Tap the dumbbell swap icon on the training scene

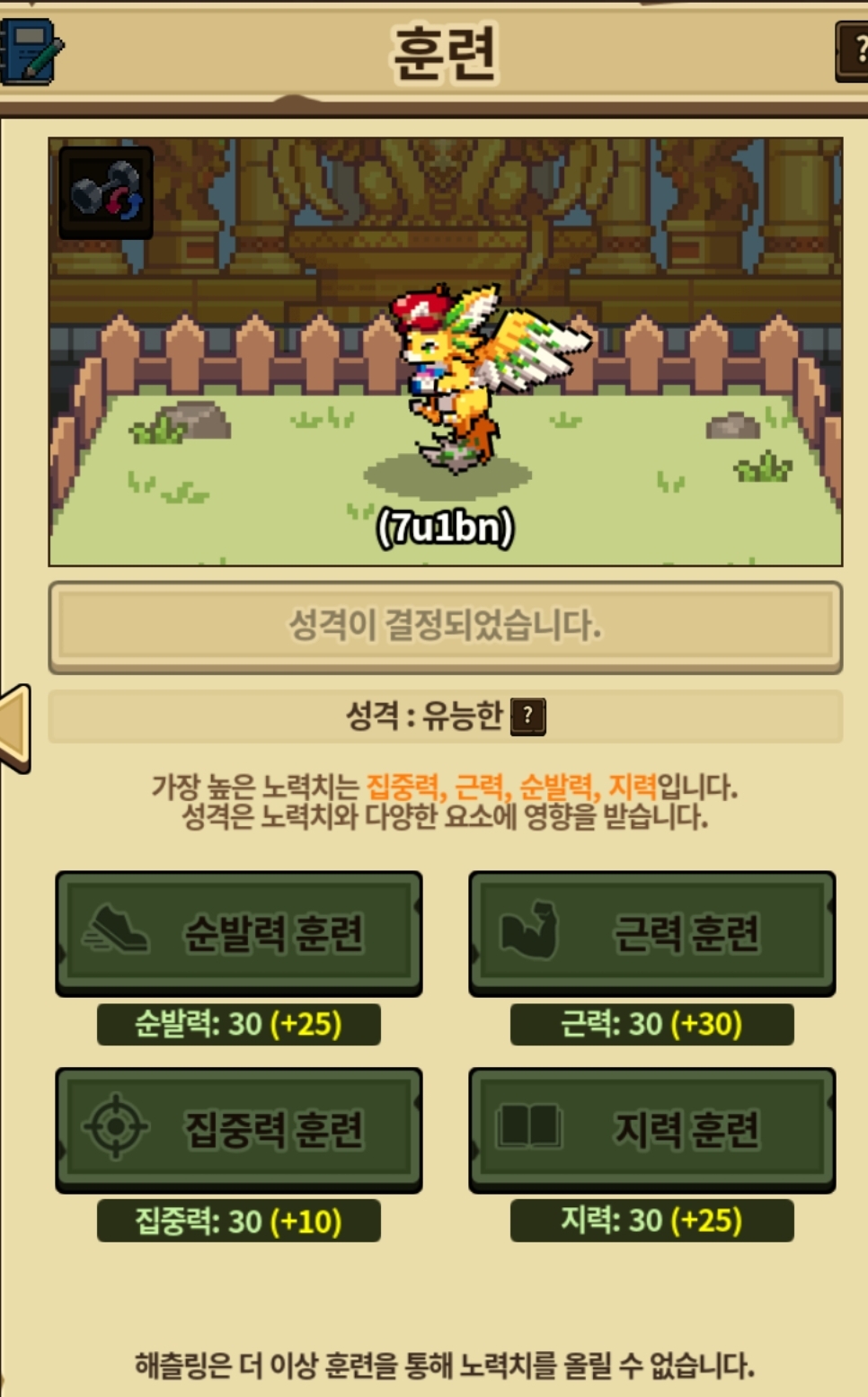106,193
